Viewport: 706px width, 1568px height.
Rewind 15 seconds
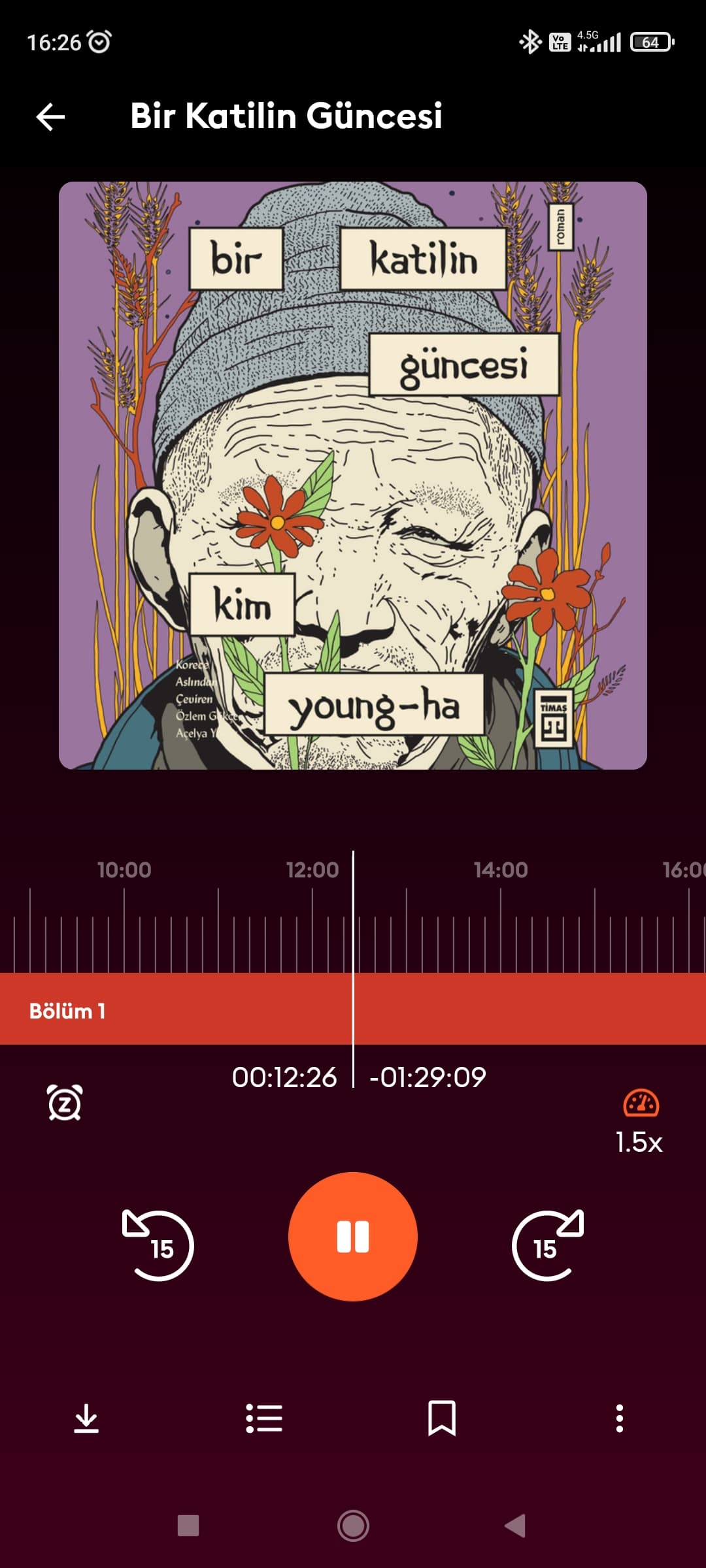point(158,1245)
